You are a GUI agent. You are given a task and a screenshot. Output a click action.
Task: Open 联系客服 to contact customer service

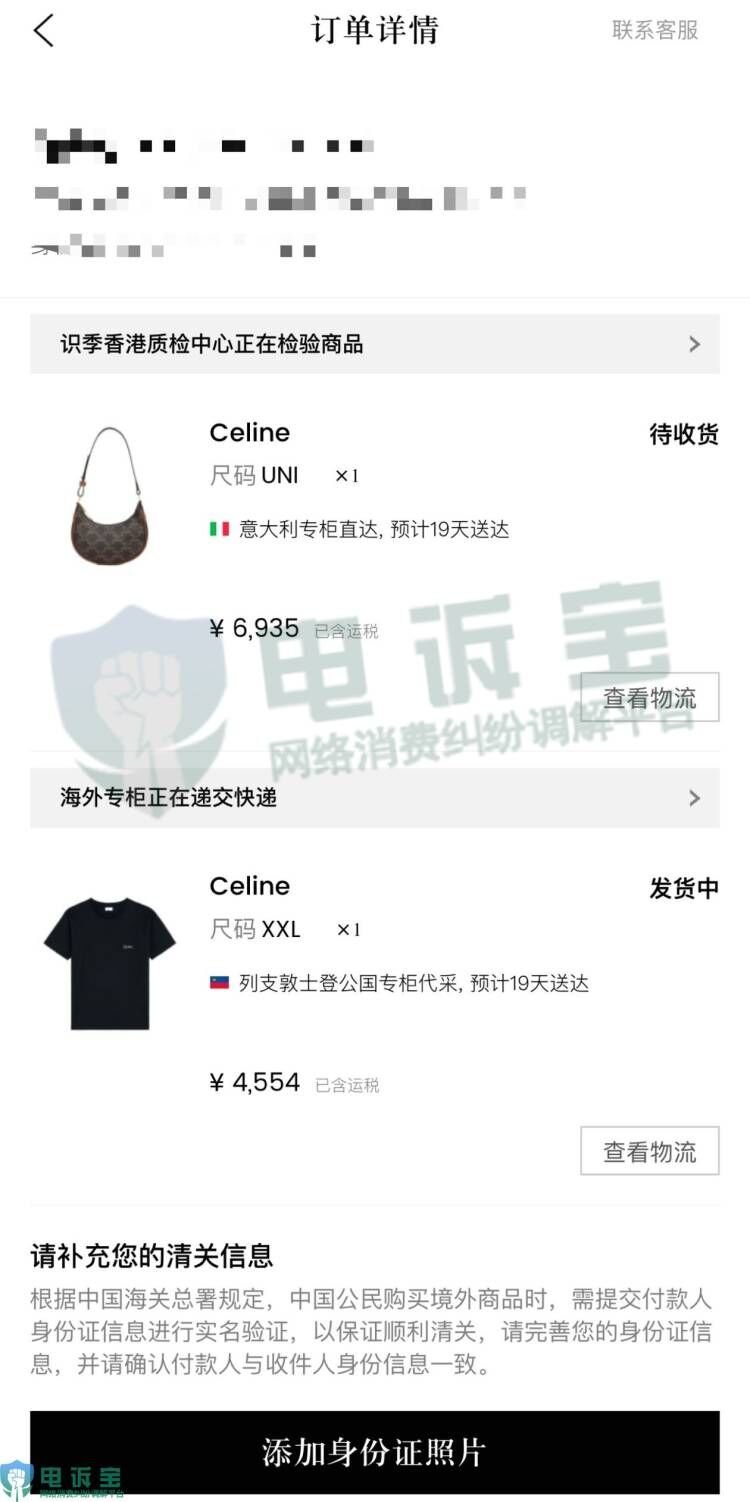(x=655, y=30)
